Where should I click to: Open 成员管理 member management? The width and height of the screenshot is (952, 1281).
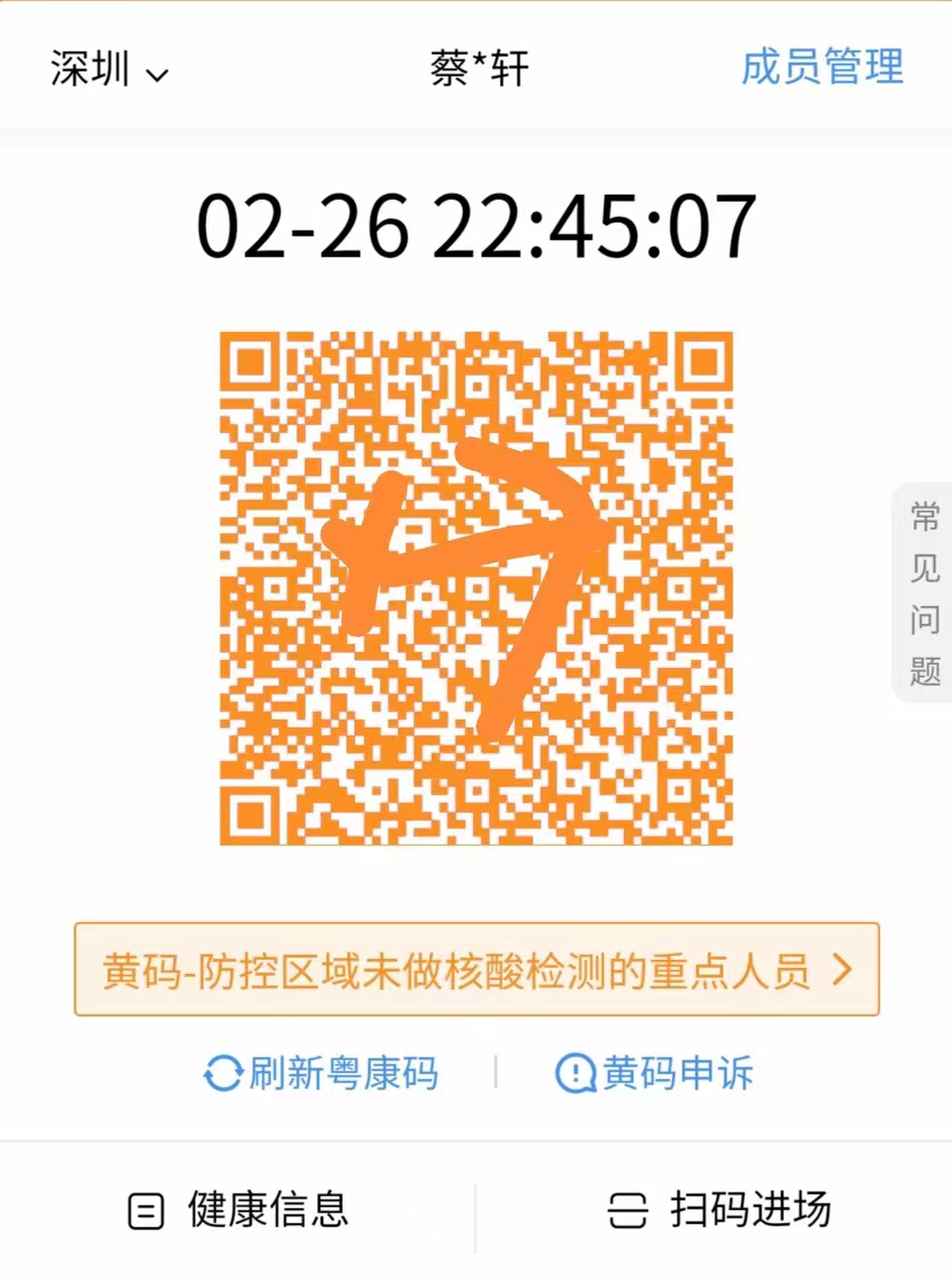pos(822,68)
